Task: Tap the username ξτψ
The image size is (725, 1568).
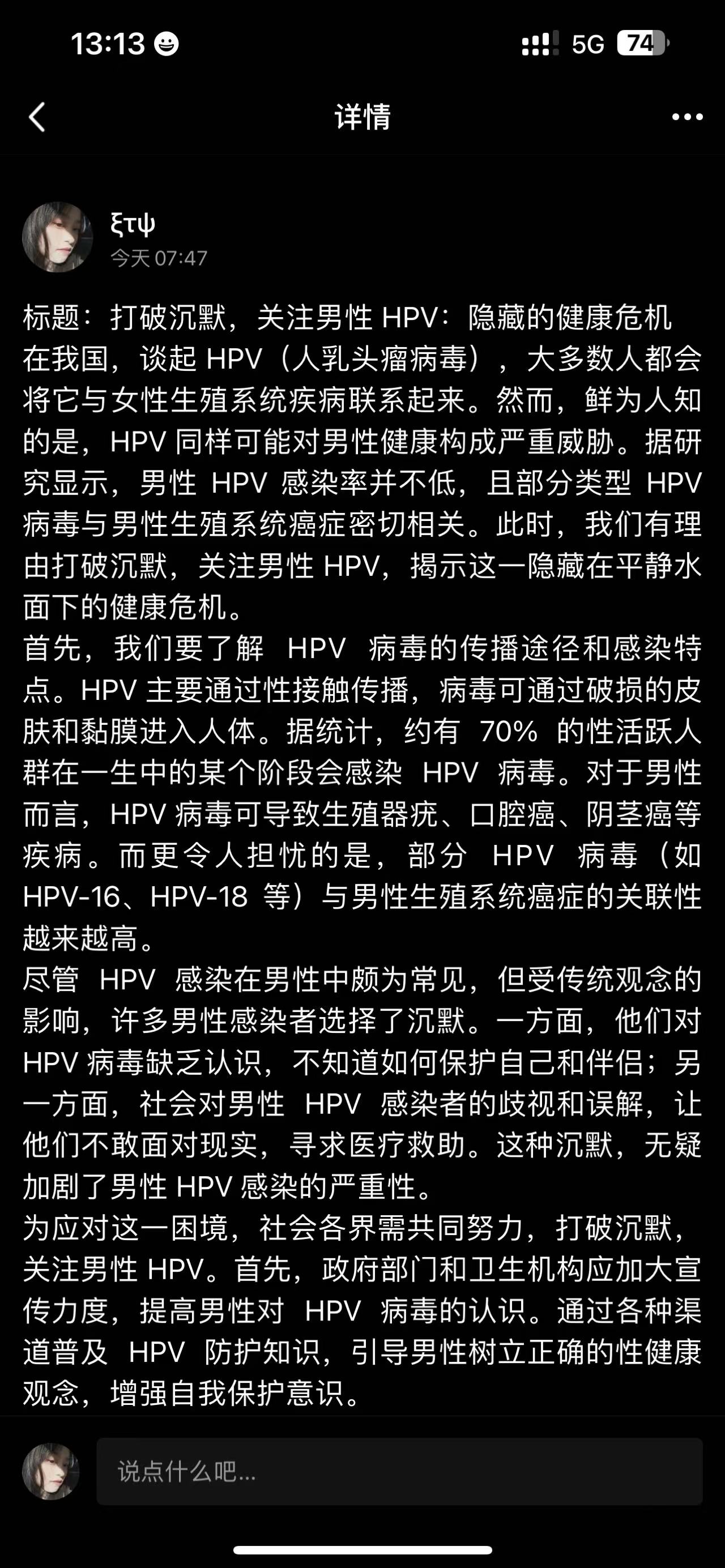Action: pyautogui.click(x=133, y=225)
